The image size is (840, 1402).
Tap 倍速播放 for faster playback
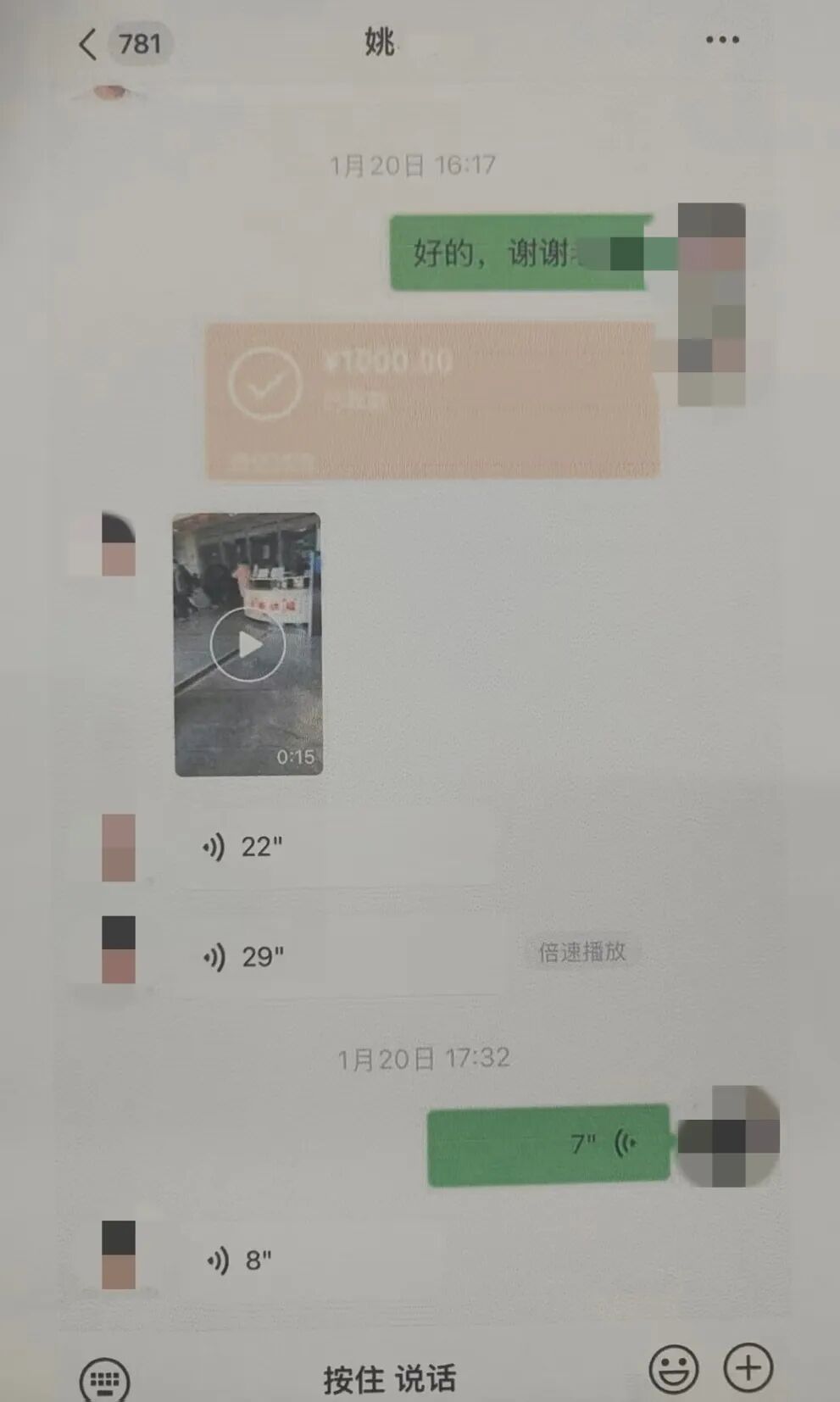[x=582, y=952]
